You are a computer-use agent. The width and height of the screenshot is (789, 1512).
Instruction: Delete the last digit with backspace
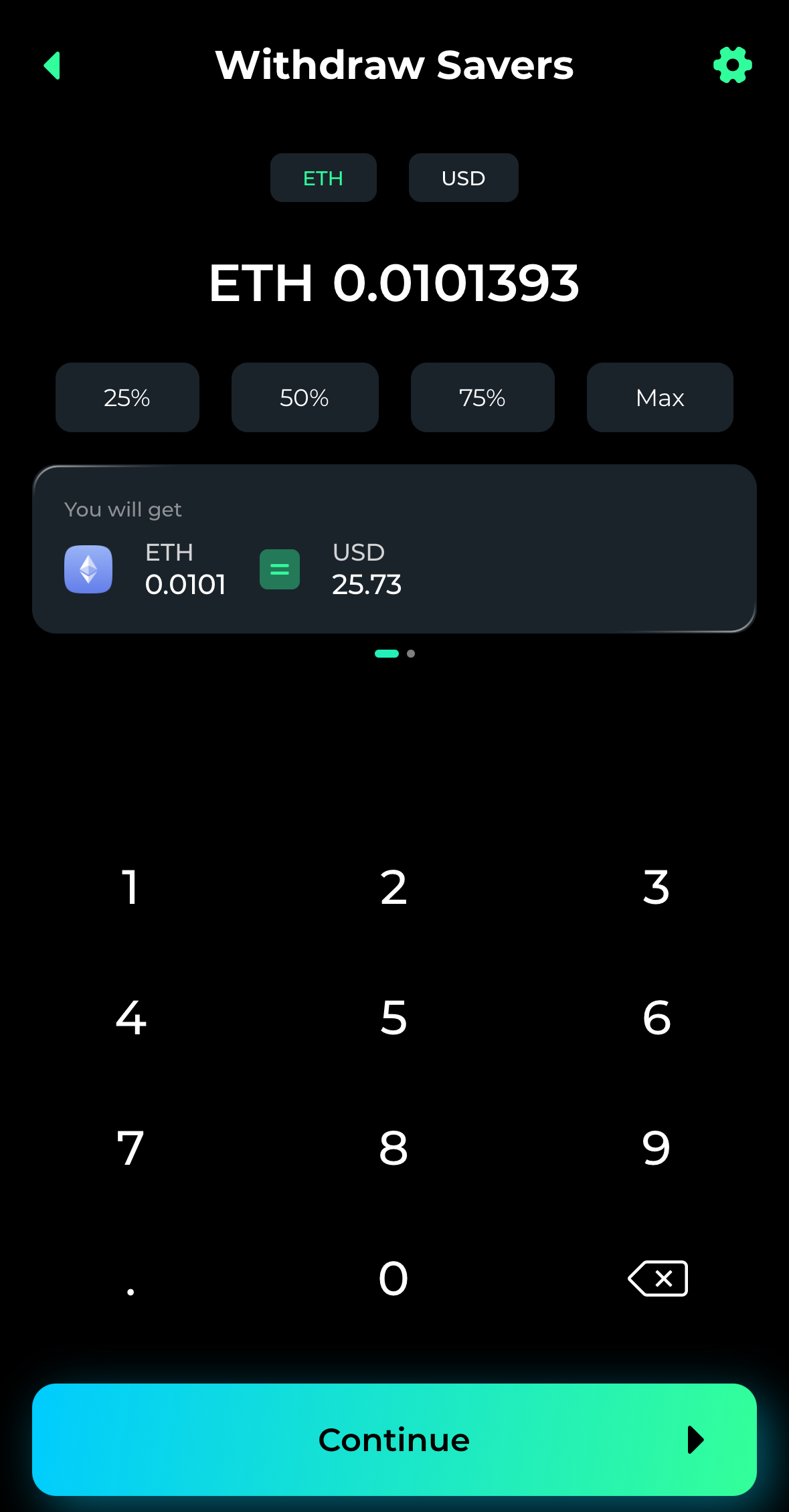[658, 1279]
